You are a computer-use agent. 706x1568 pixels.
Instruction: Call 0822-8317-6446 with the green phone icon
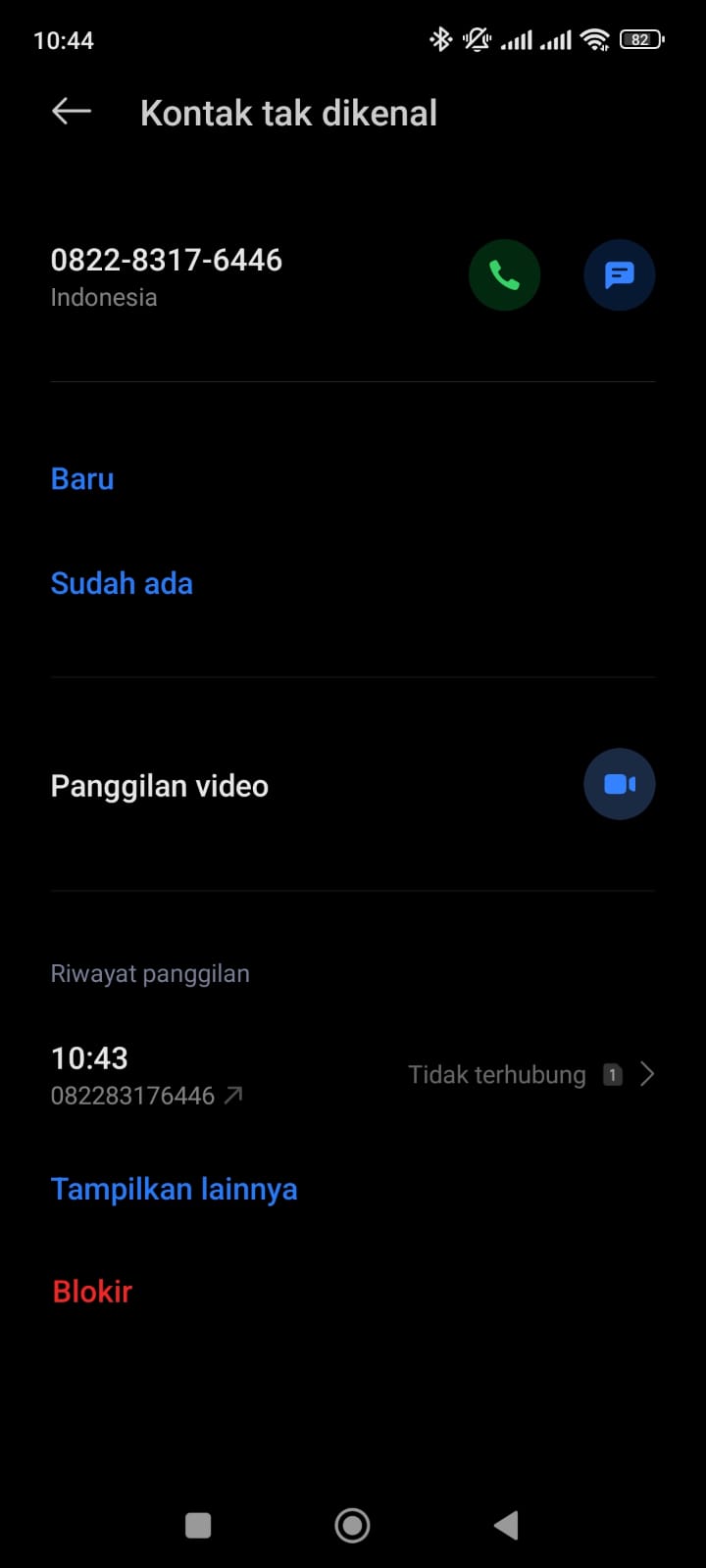tap(504, 275)
